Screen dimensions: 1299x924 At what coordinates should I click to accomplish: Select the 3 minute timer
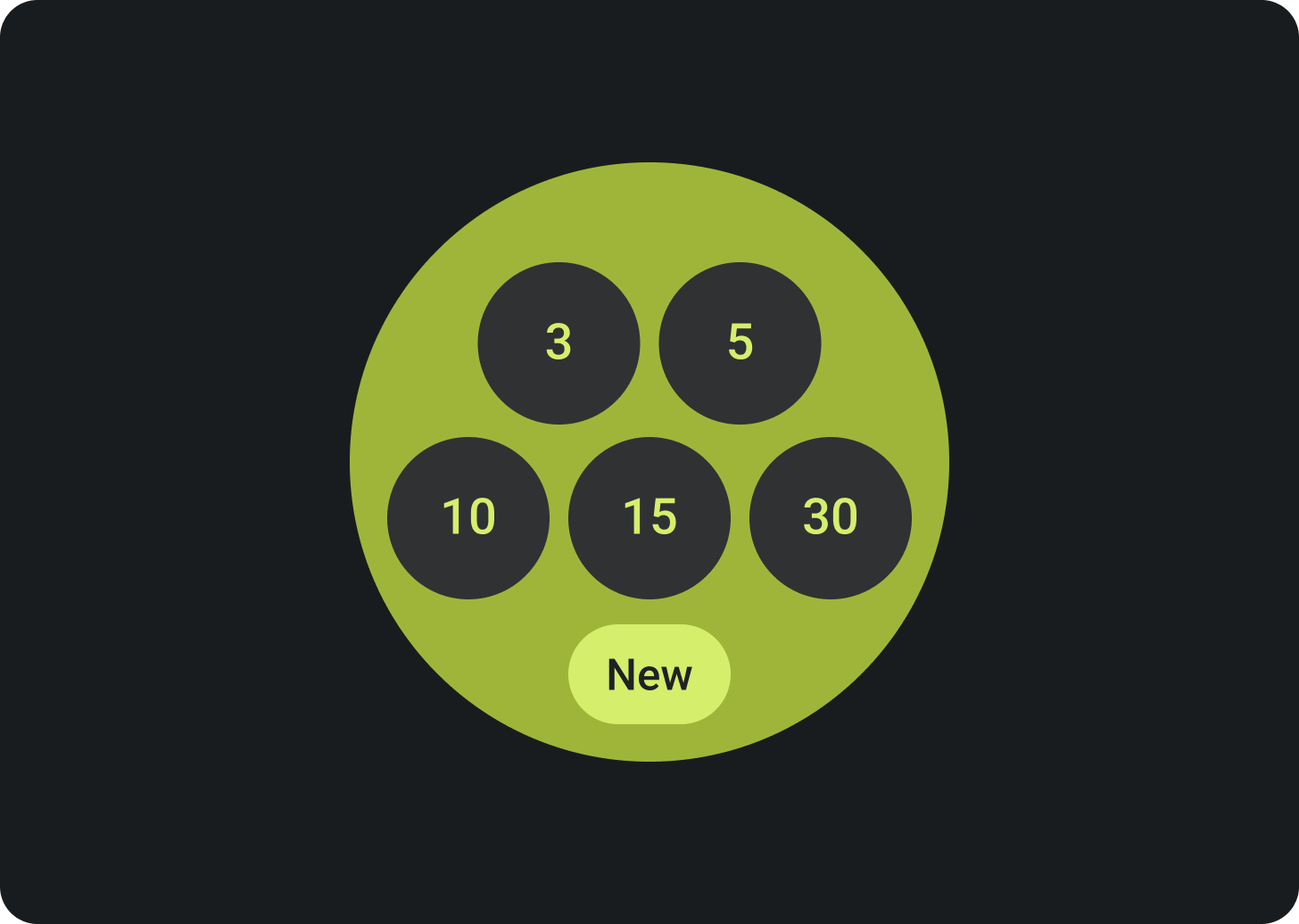point(558,342)
